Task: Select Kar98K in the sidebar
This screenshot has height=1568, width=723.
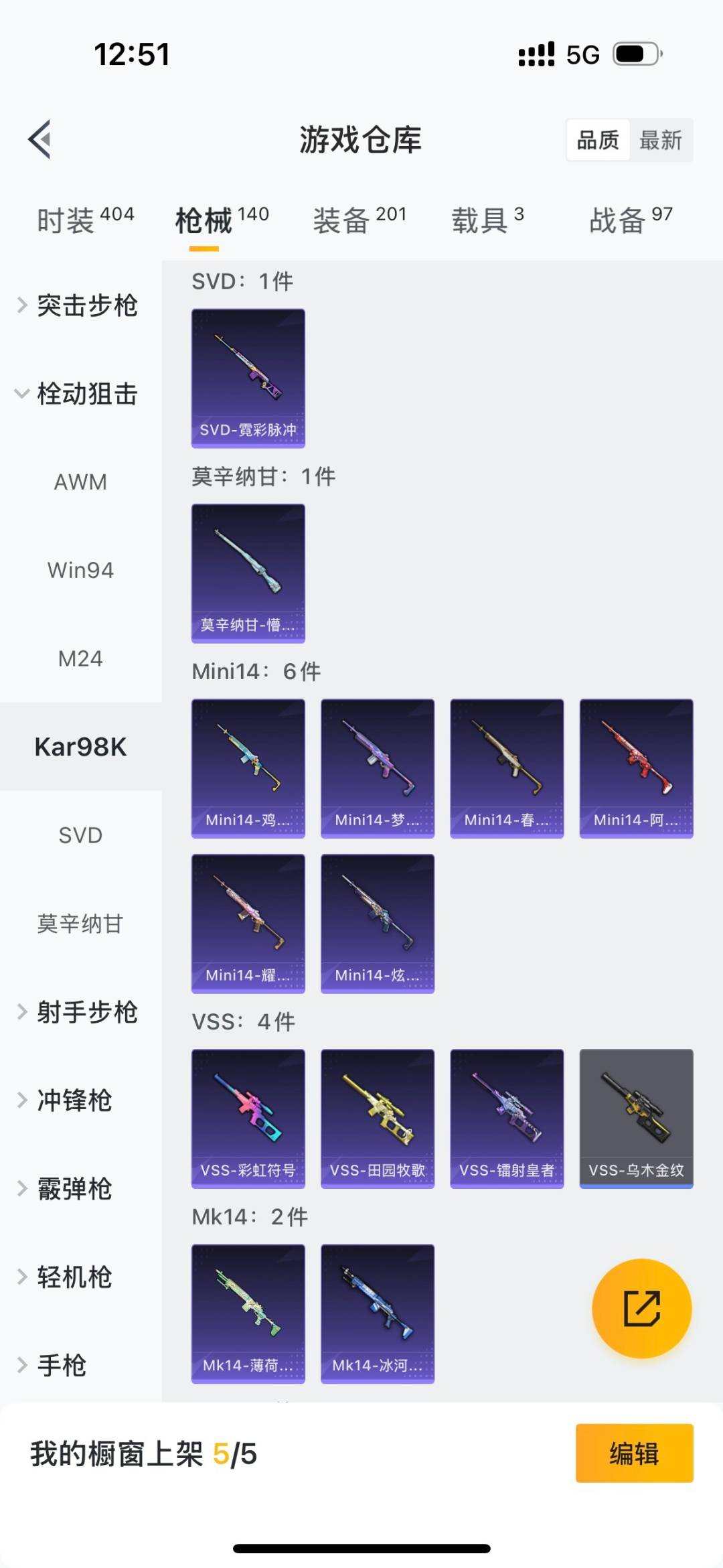Action: pos(80,747)
